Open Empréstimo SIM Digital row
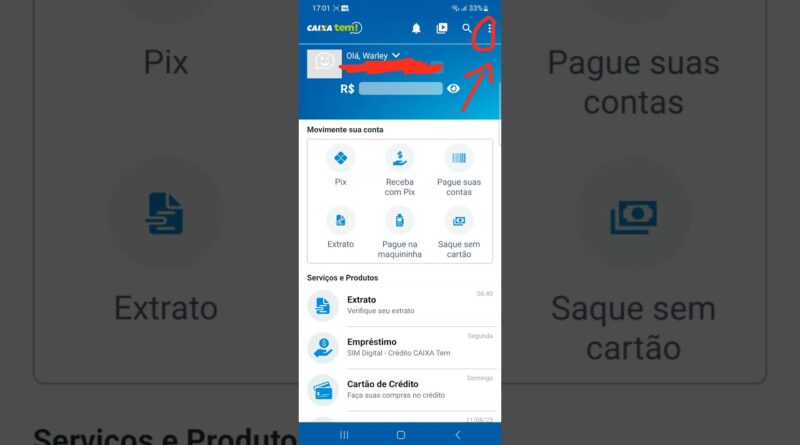800x445 pixels. pyautogui.click(x=400, y=347)
